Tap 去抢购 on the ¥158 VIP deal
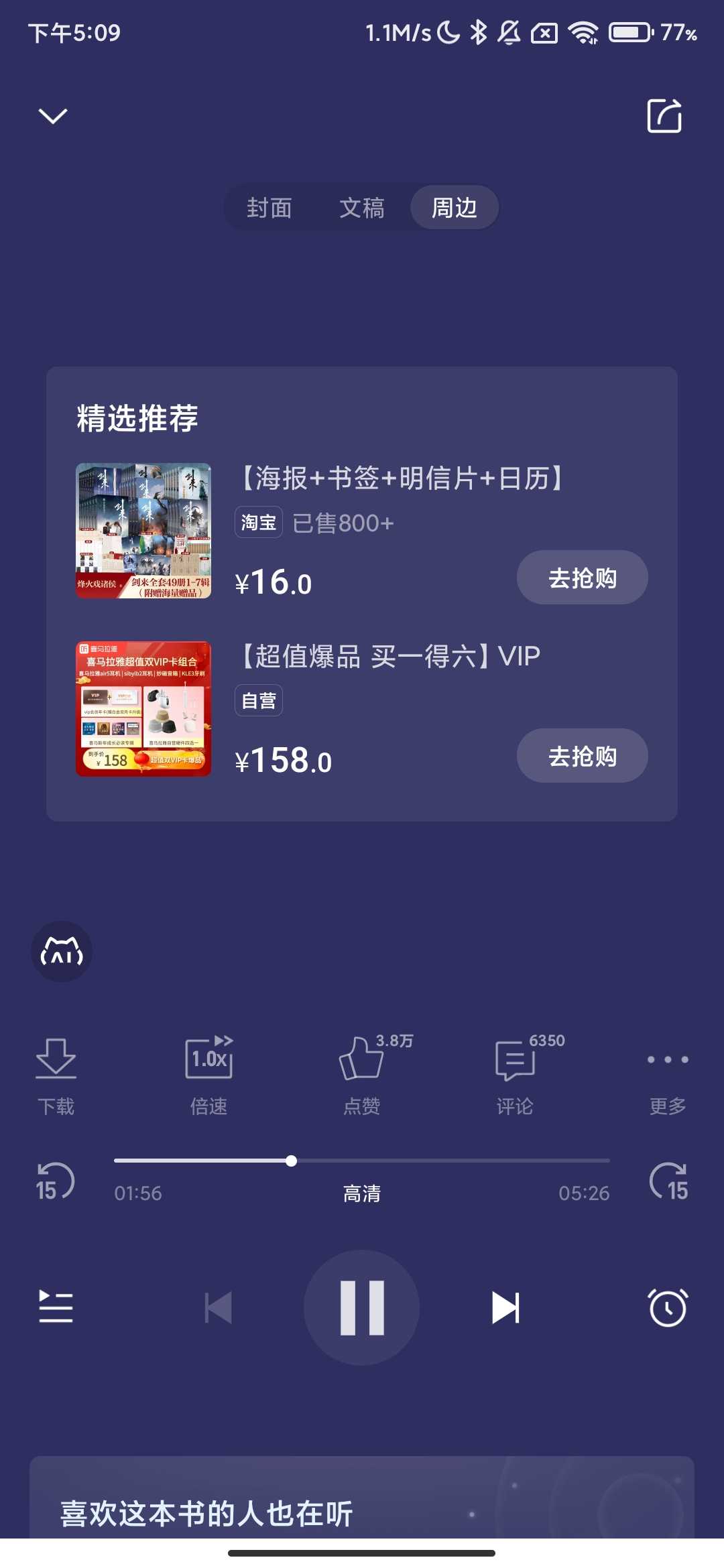The width and height of the screenshot is (724, 1568). pyautogui.click(x=582, y=755)
